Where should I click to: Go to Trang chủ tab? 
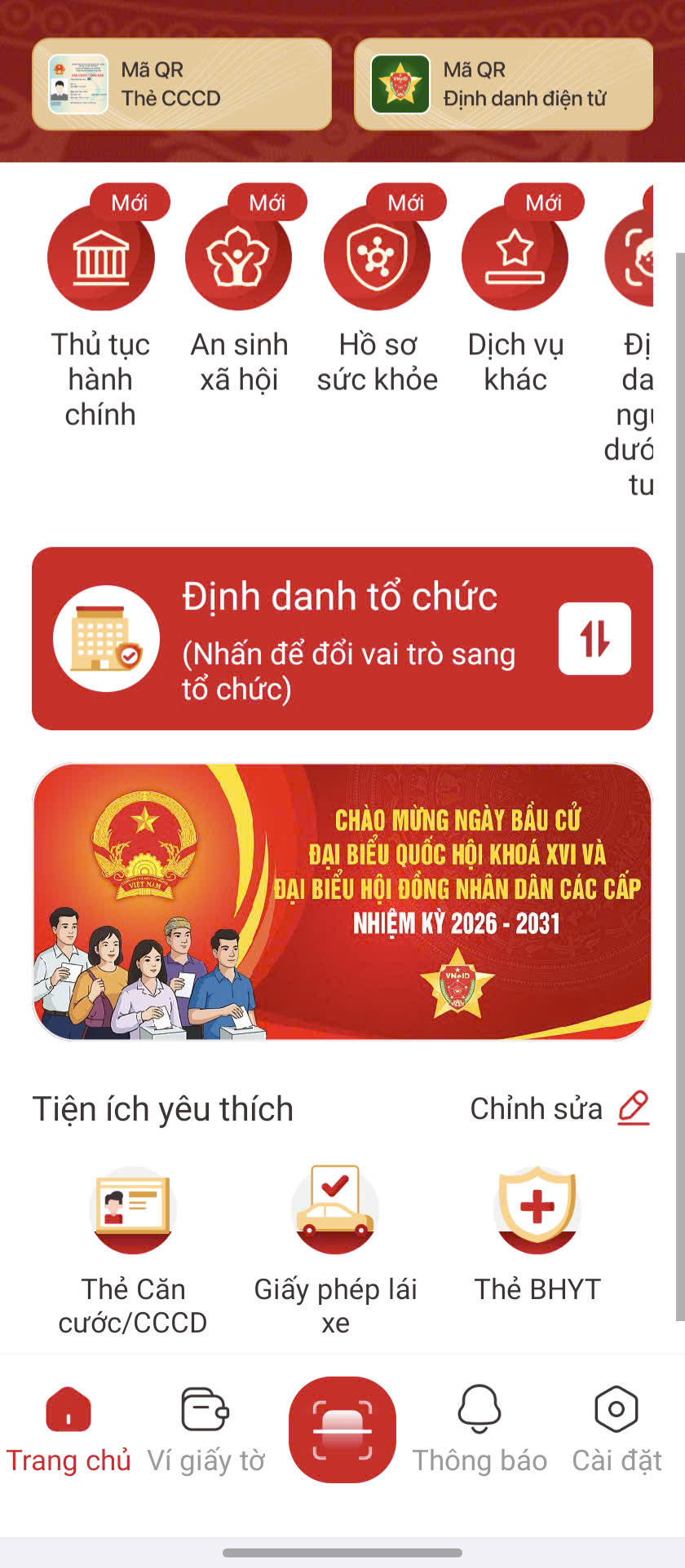pyautogui.click(x=68, y=1429)
